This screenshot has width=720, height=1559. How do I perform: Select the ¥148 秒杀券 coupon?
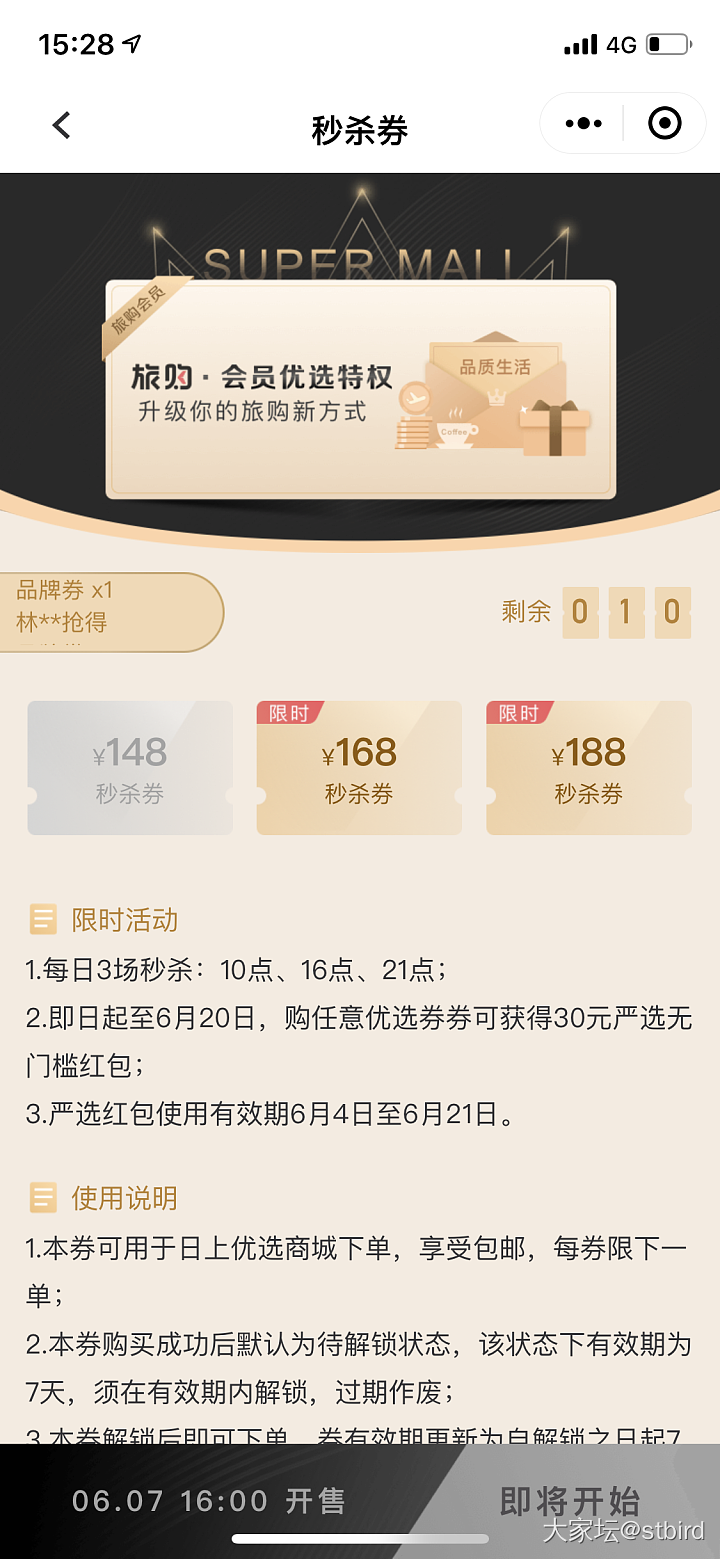point(130,768)
